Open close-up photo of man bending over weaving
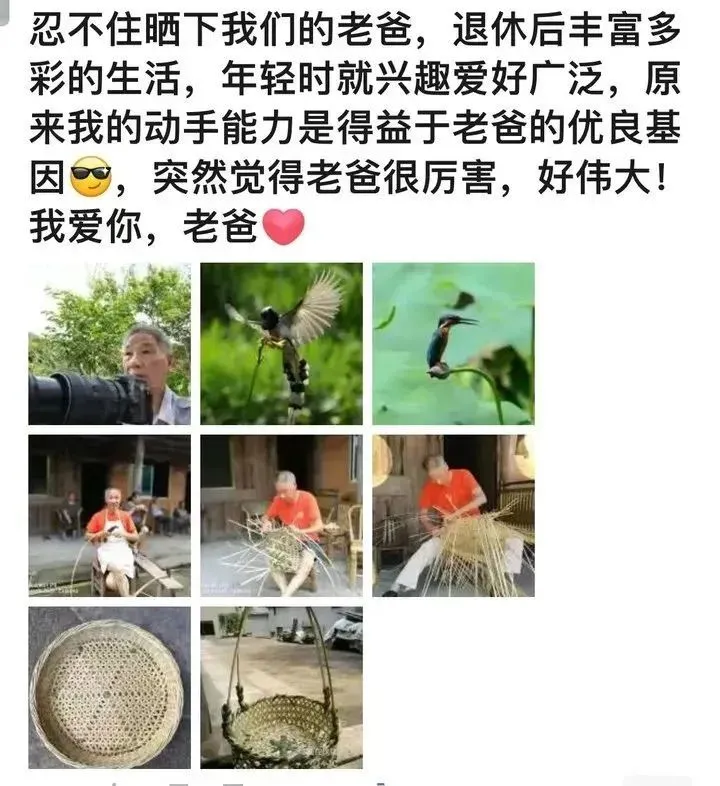Screen dimensions: 720x786 (x=453, y=515)
